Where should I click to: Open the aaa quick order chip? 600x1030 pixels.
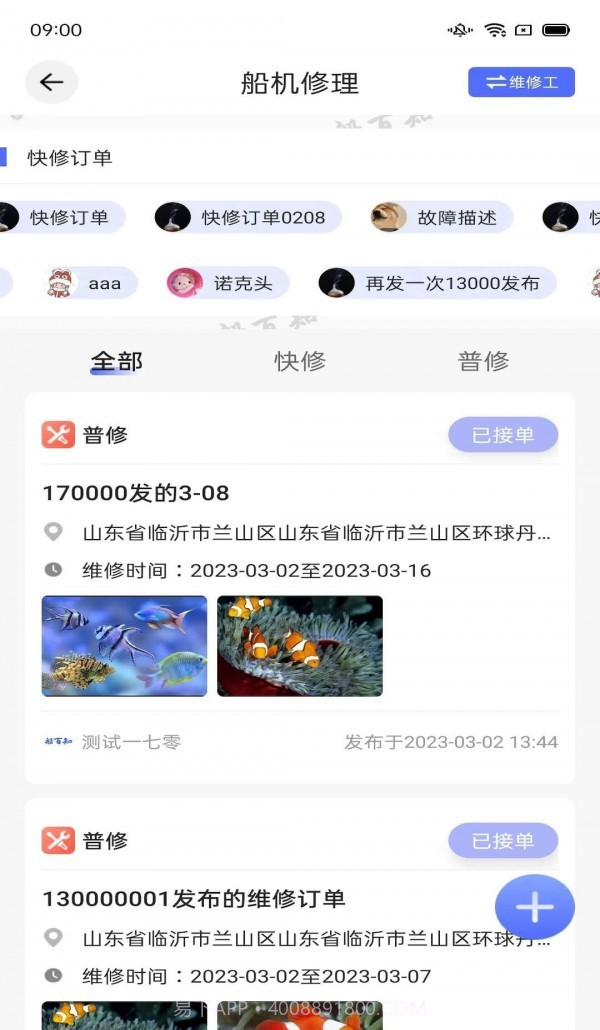click(x=91, y=283)
